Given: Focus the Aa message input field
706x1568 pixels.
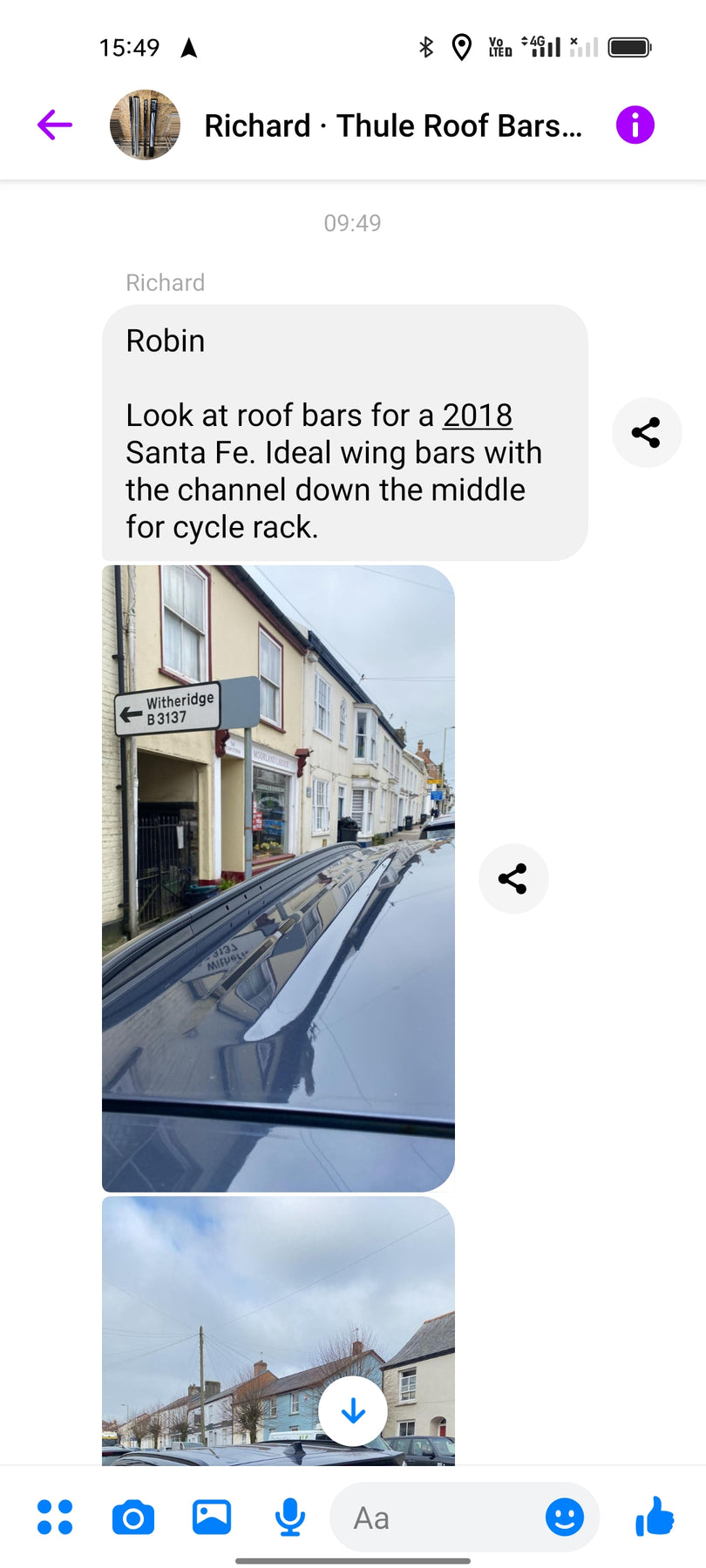Looking at the screenshot, I should (x=436, y=1517).
